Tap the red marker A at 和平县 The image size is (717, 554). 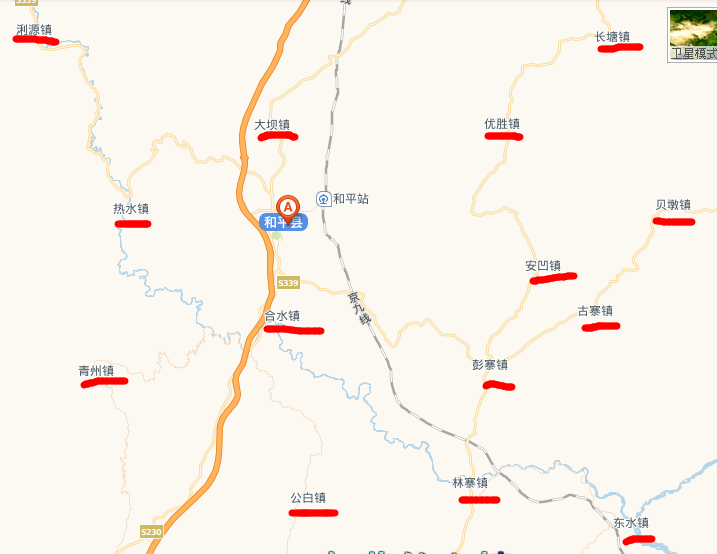[288, 207]
